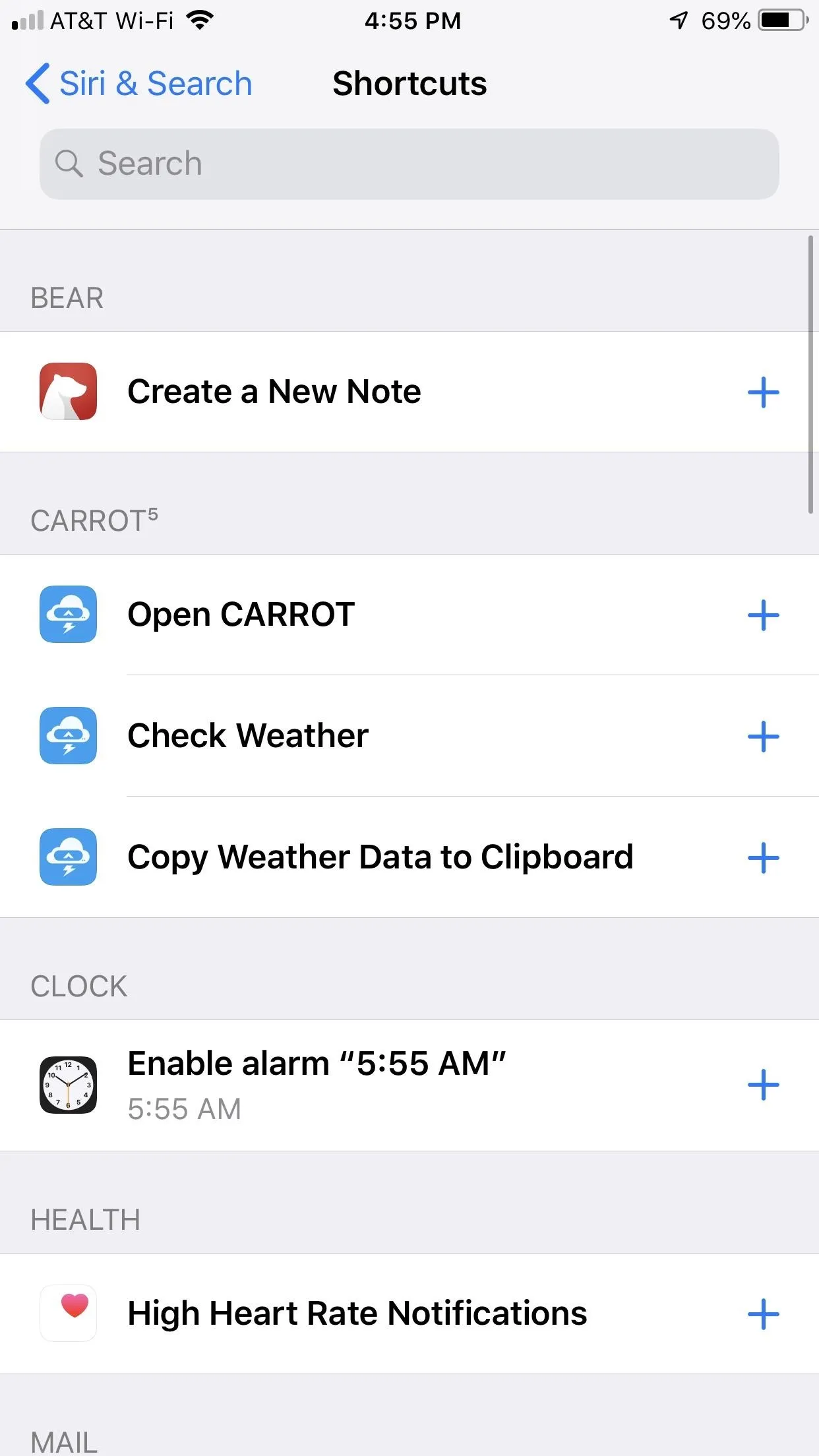The height and width of the screenshot is (1456, 819).
Task: Add the High Heart Rate Notifications shortcut
Action: [763, 1314]
